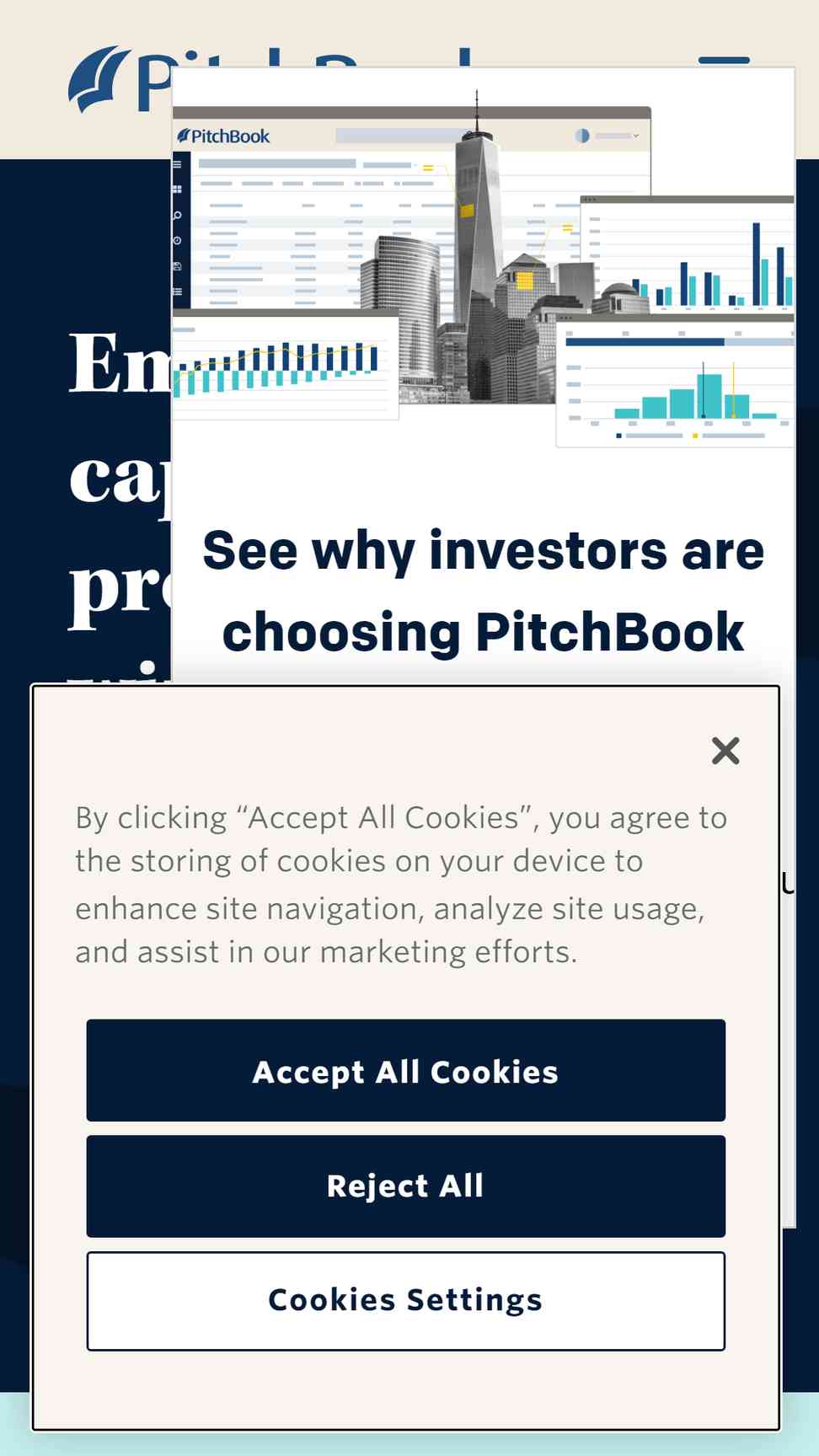The width and height of the screenshot is (819, 1456).
Task: Dismiss the cookie consent banner
Action: tap(725, 750)
